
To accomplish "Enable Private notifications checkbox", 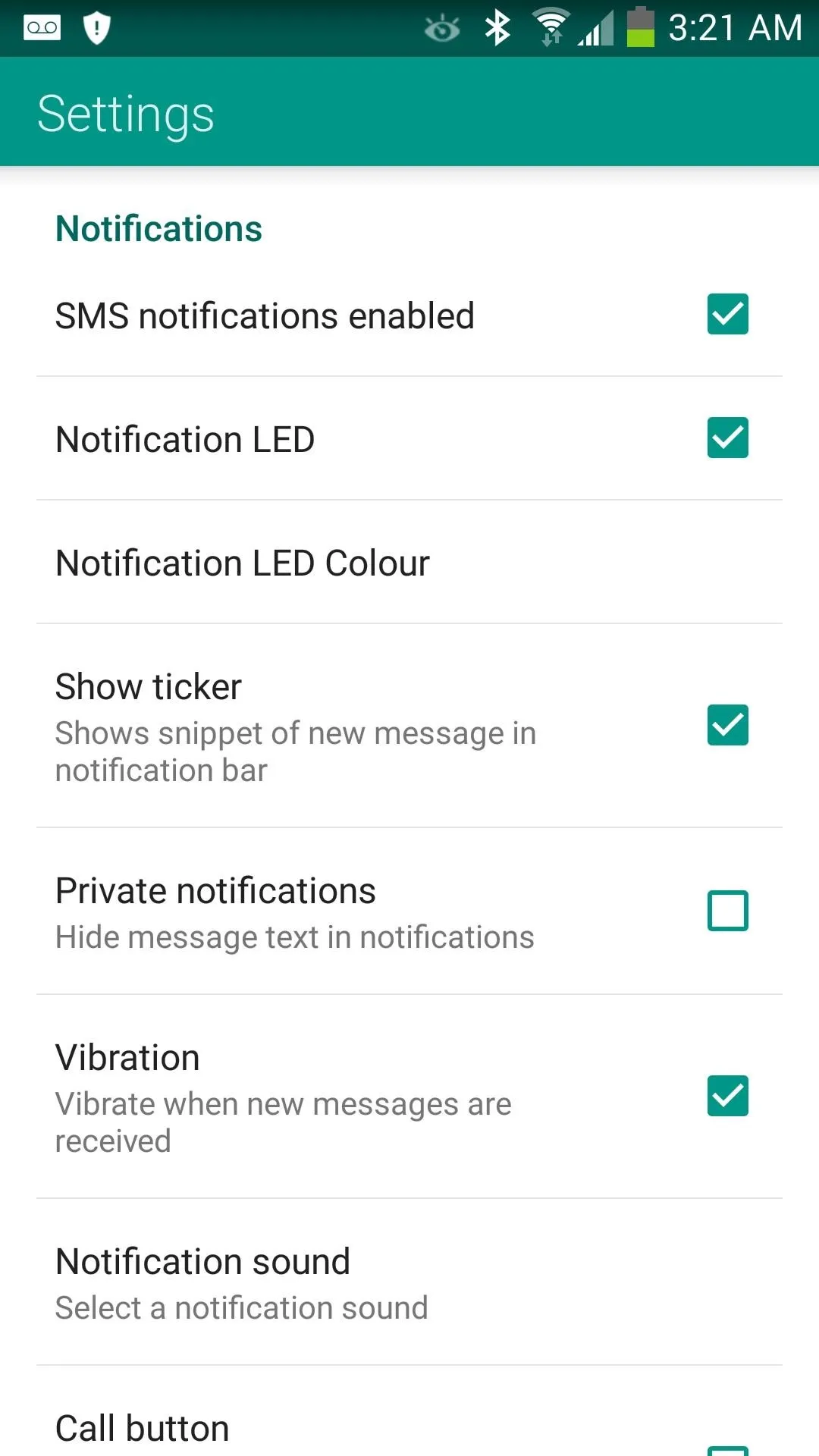I will tap(727, 911).
